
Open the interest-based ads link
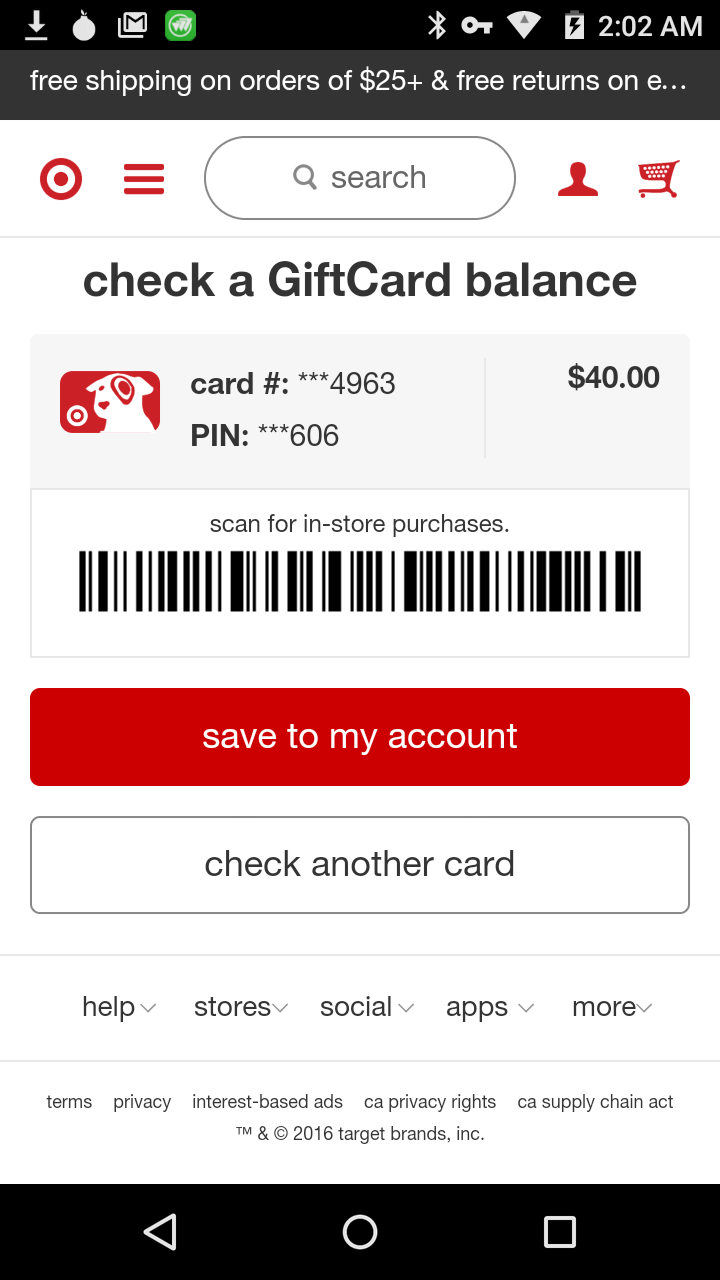[x=267, y=1102]
